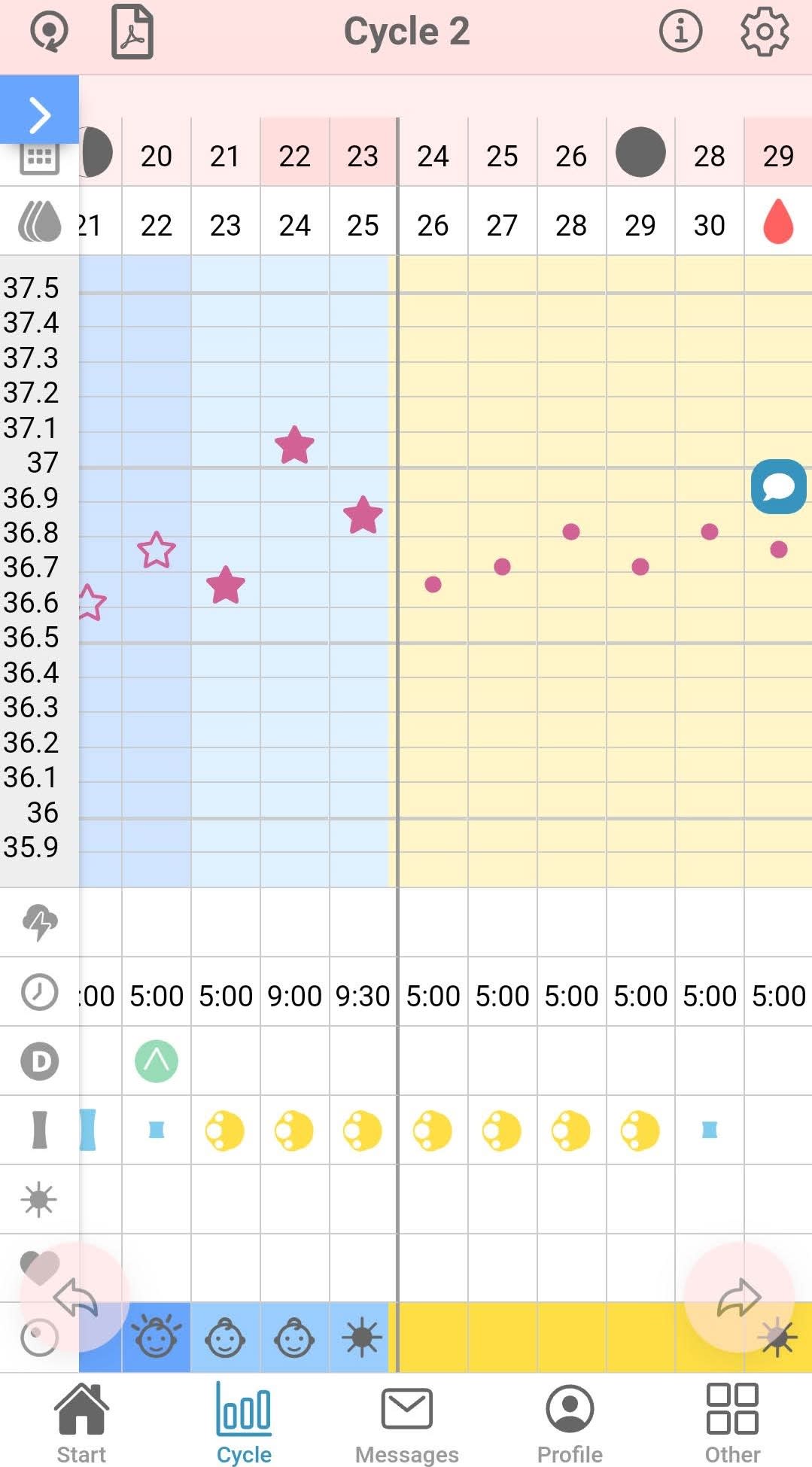Open the settings gear

coord(764,32)
